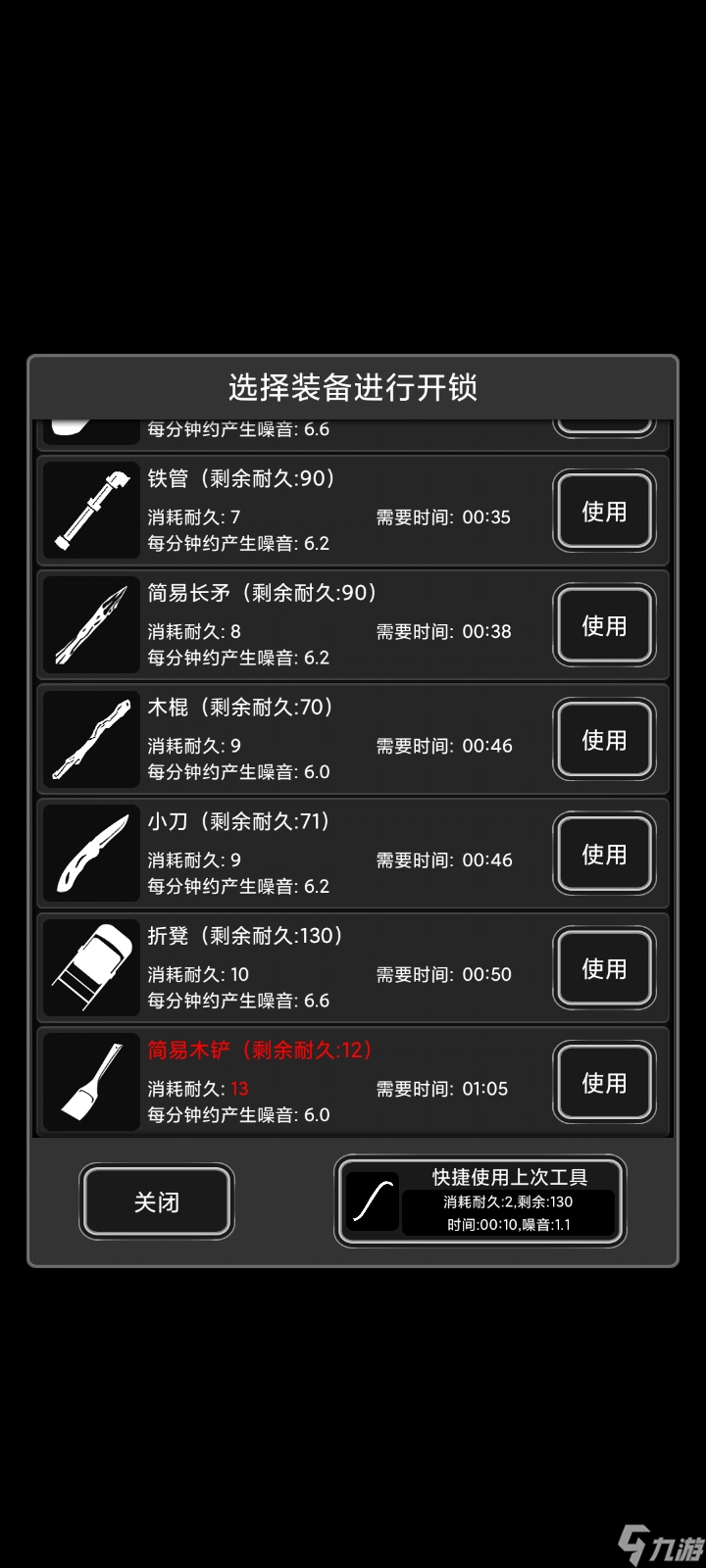Use the 简易木铲 wooden shovel
Viewport: 706px width, 1568px height.
(604, 1083)
